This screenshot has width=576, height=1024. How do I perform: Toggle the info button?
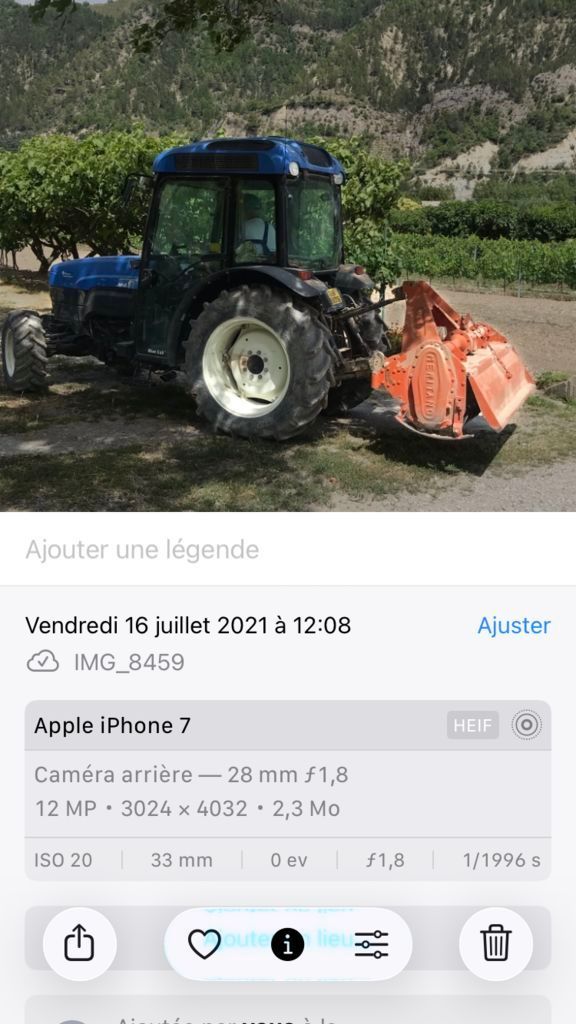287,944
